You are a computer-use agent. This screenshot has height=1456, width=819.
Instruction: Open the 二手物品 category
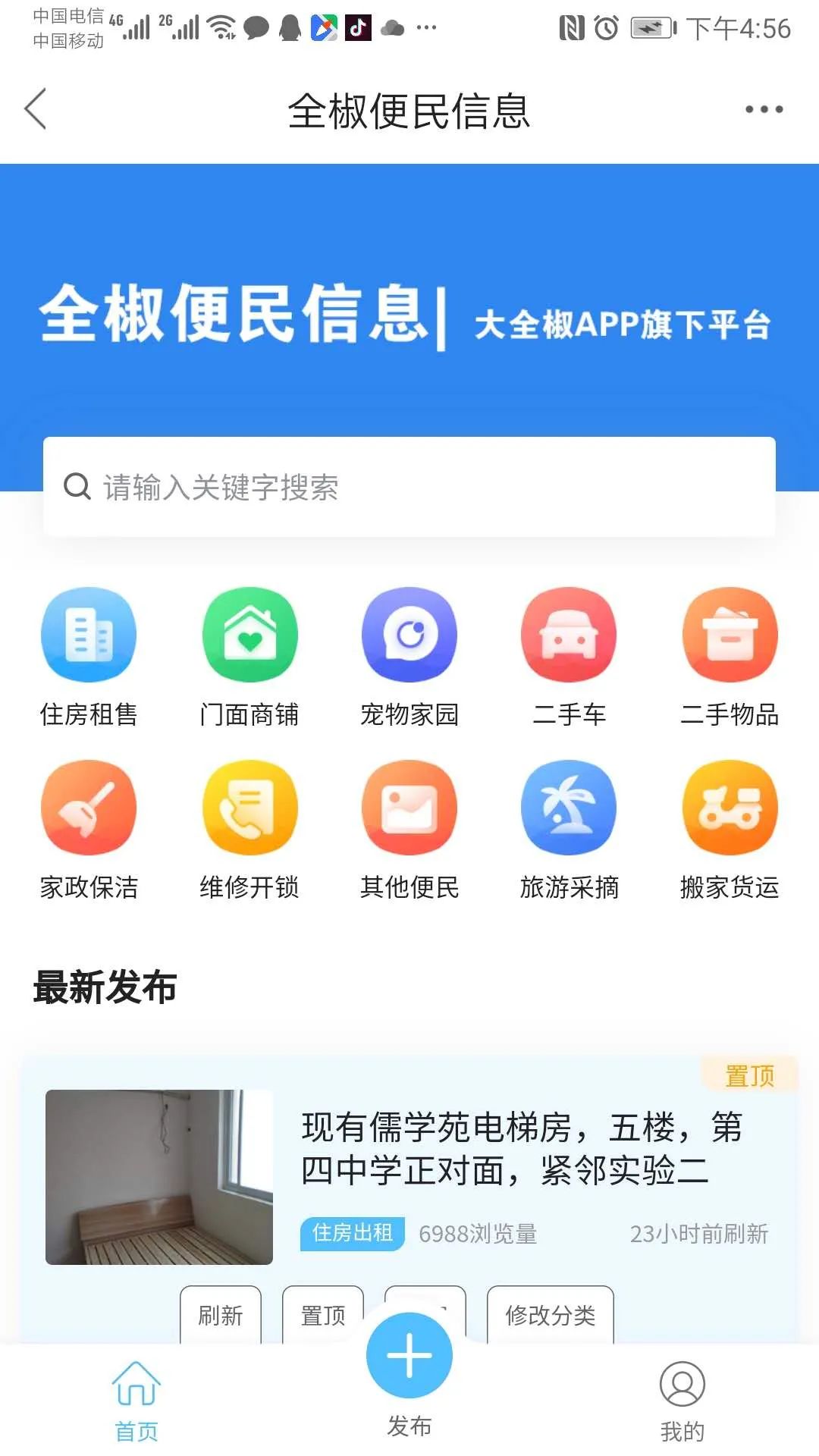click(730, 657)
